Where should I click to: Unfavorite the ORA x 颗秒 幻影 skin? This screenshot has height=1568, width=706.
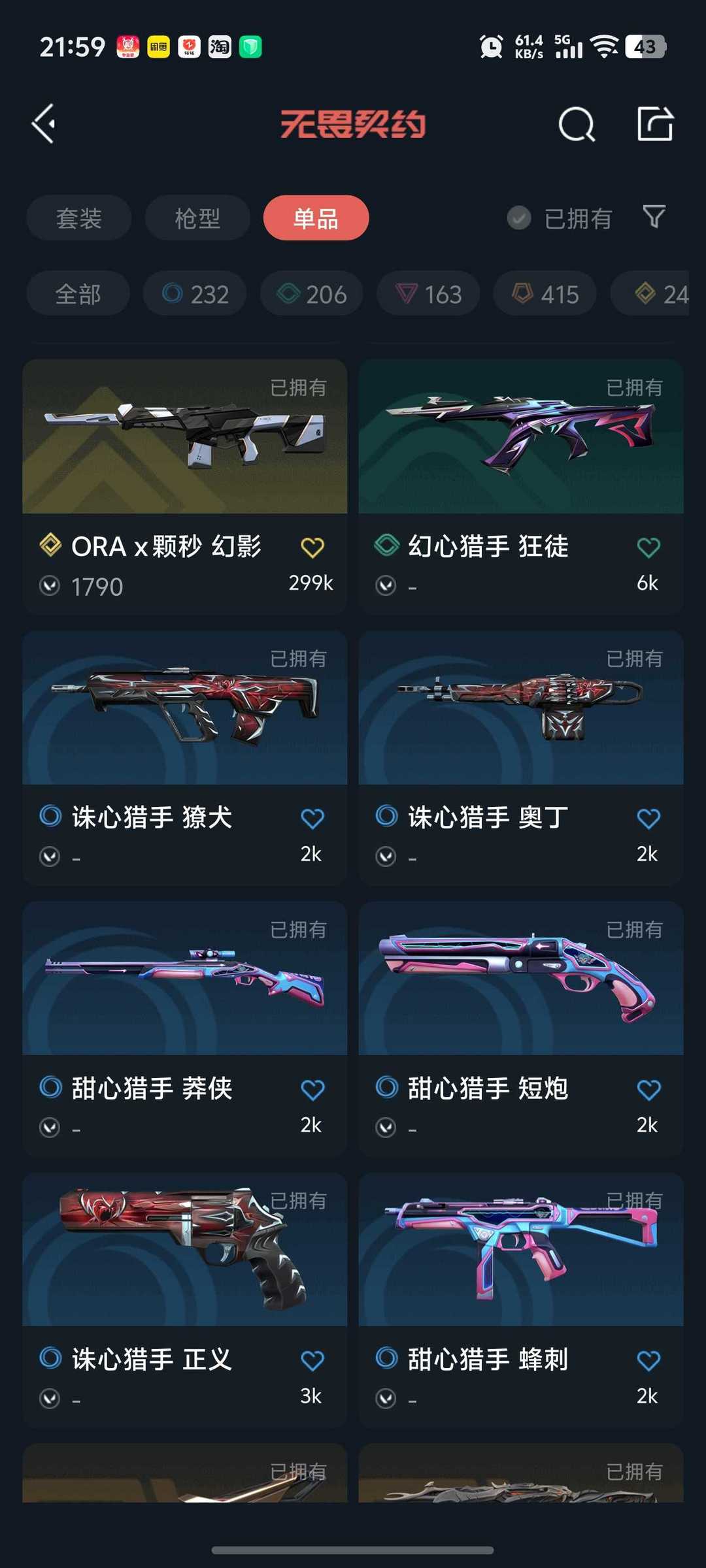point(314,547)
